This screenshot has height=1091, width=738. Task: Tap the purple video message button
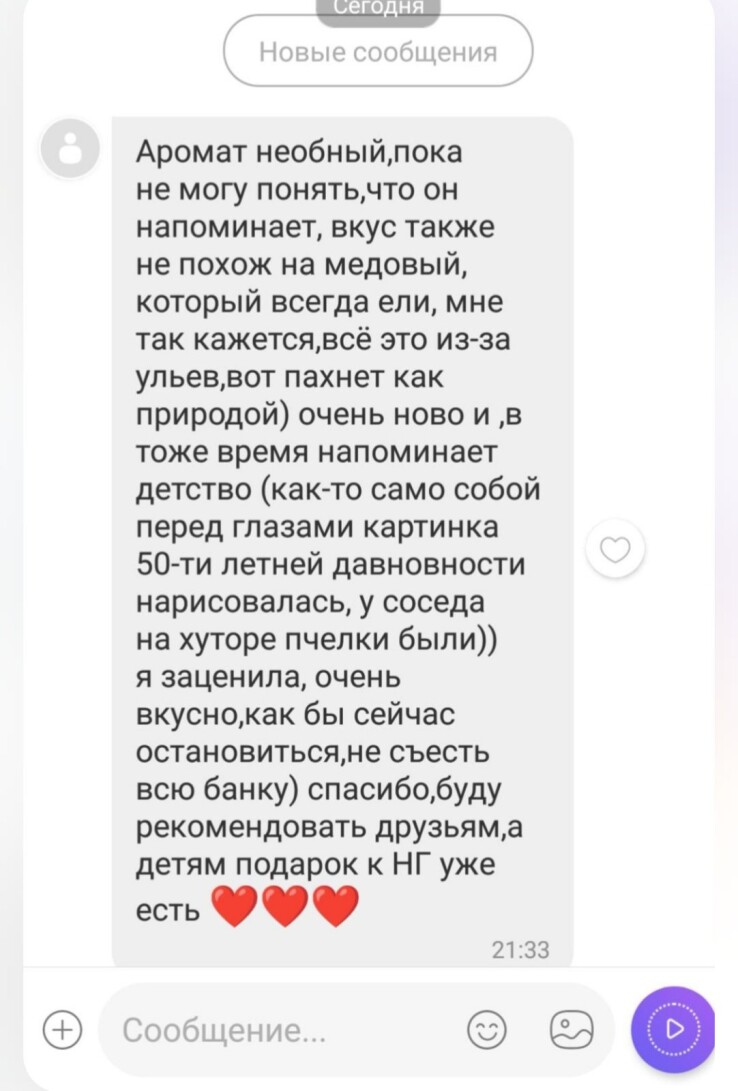675,1029
